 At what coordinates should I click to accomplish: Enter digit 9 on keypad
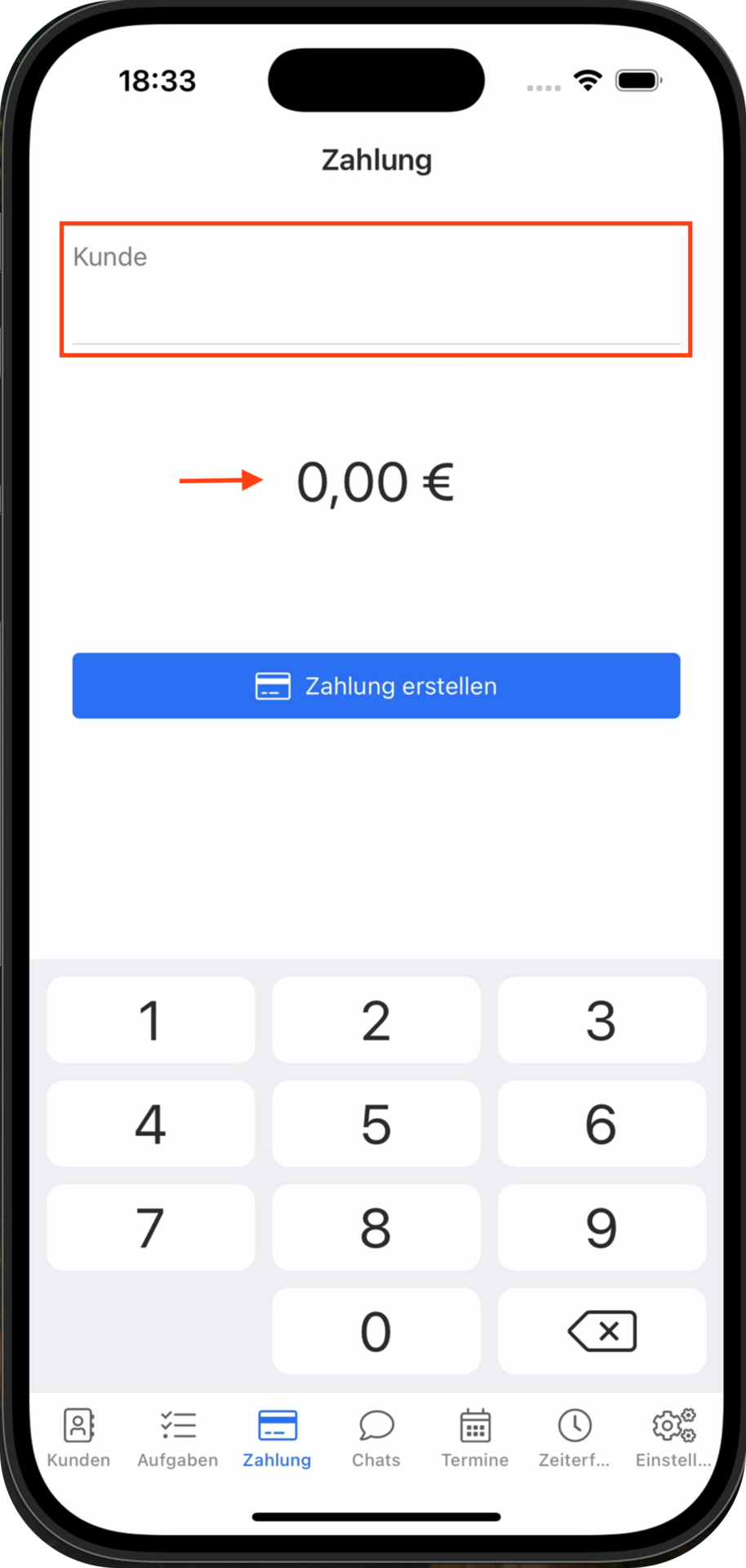[602, 1227]
